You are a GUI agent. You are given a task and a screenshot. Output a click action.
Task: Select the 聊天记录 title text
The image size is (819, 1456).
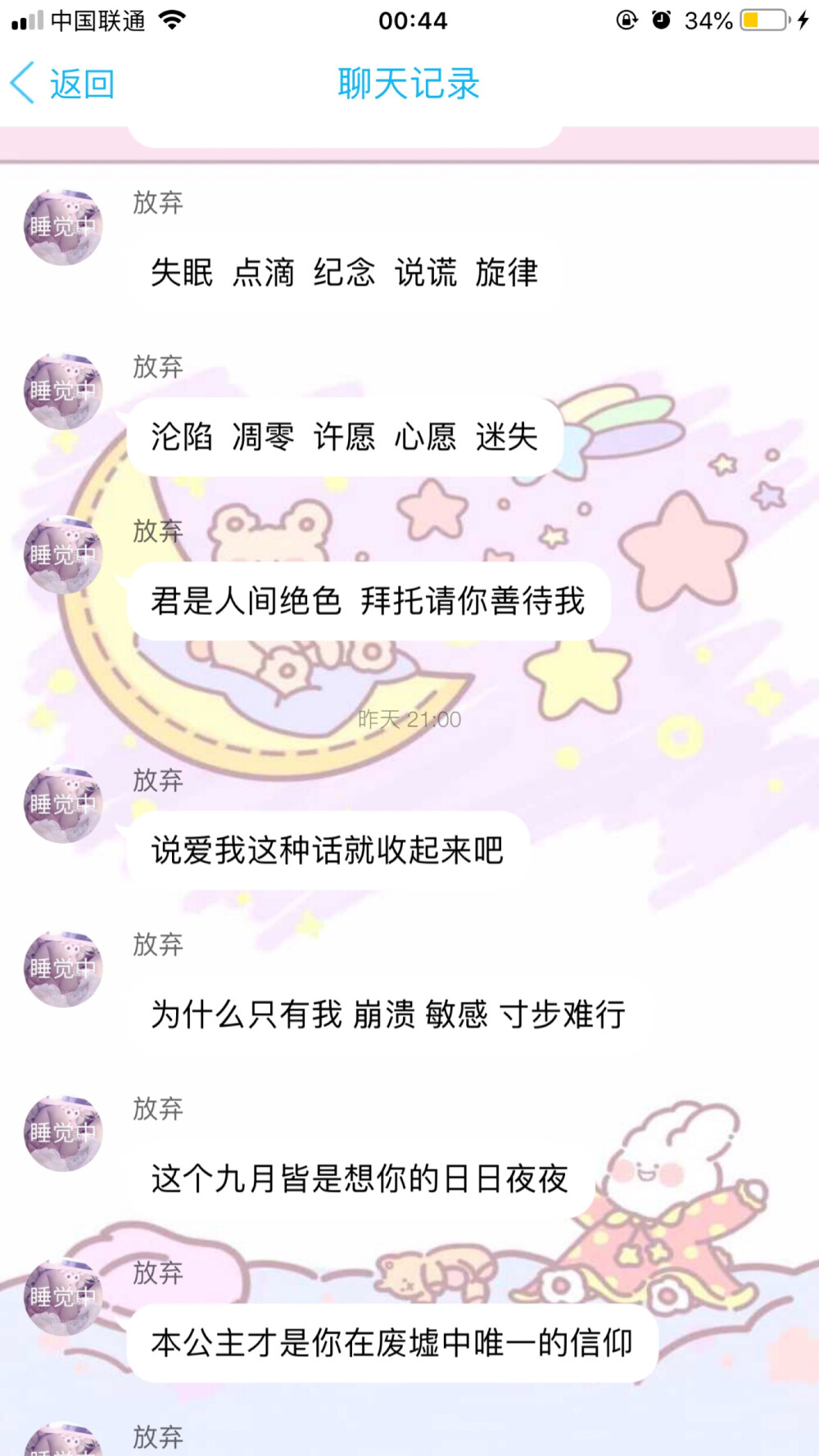pyautogui.click(x=409, y=84)
